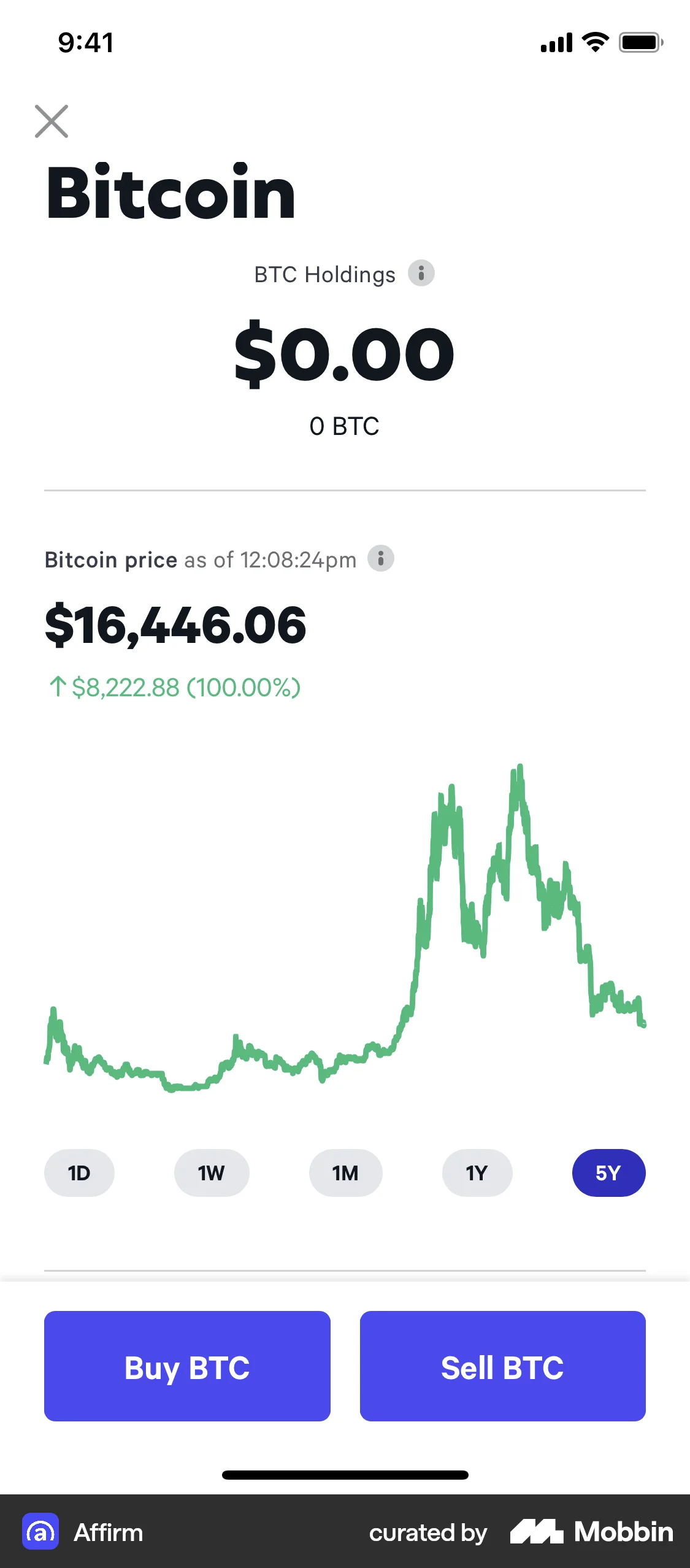Switch to 1Y chart range
Screen dimensions: 690x1568
(x=477, y=1173)
